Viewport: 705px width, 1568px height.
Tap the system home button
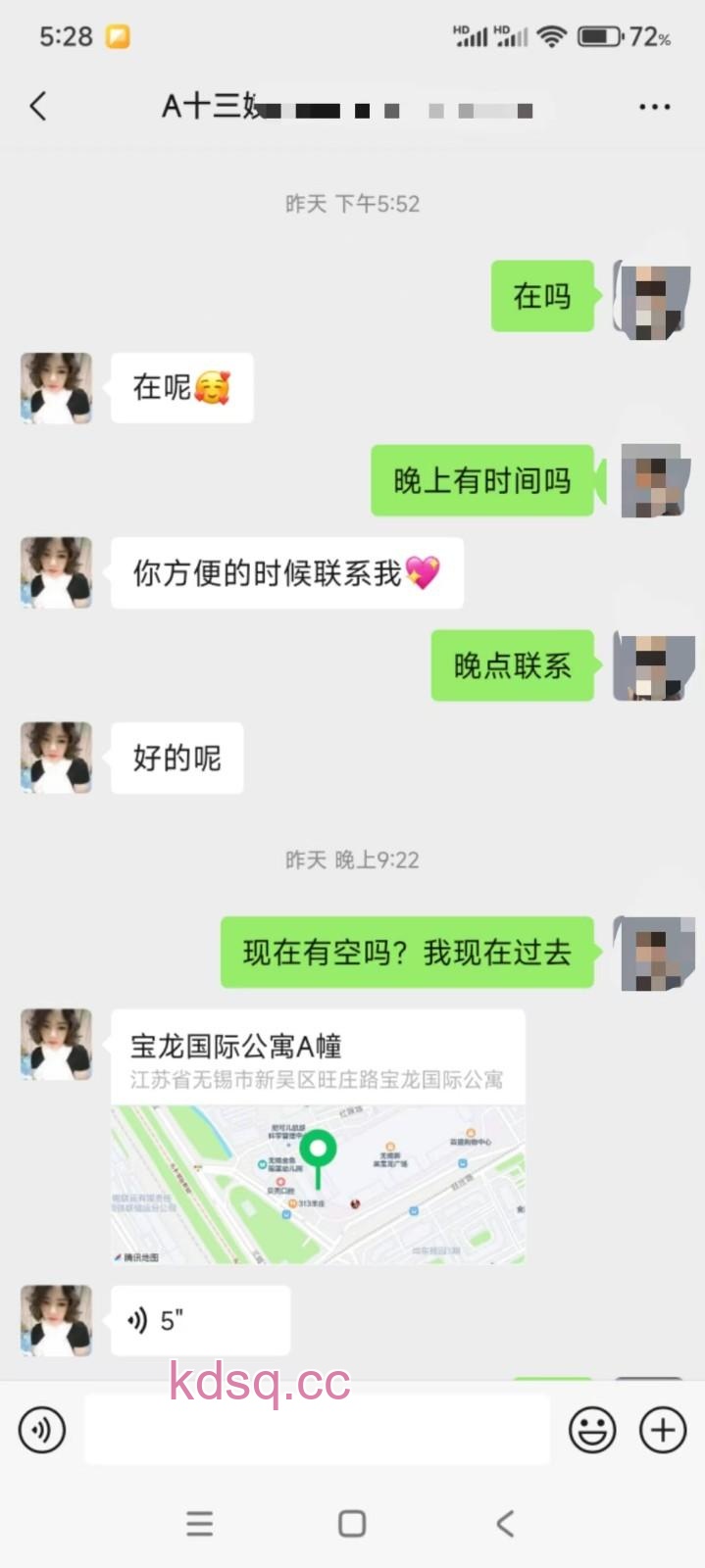352,1523
